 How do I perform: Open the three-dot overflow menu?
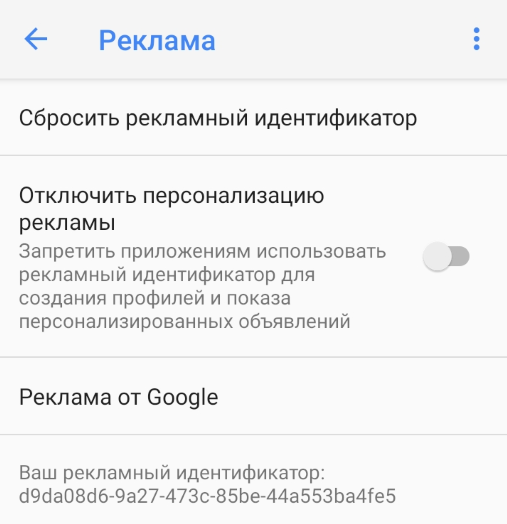pyautogui.click(x=477, y=39)
